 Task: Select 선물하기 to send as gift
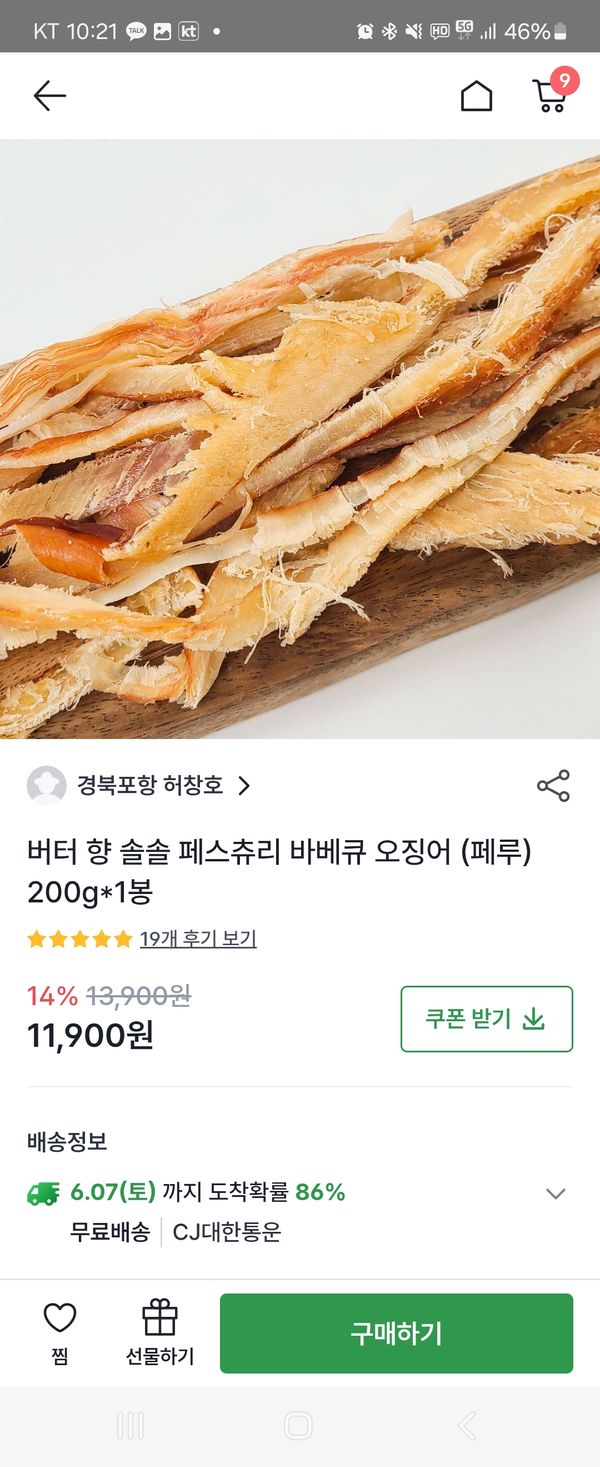tap(160, 1333)
